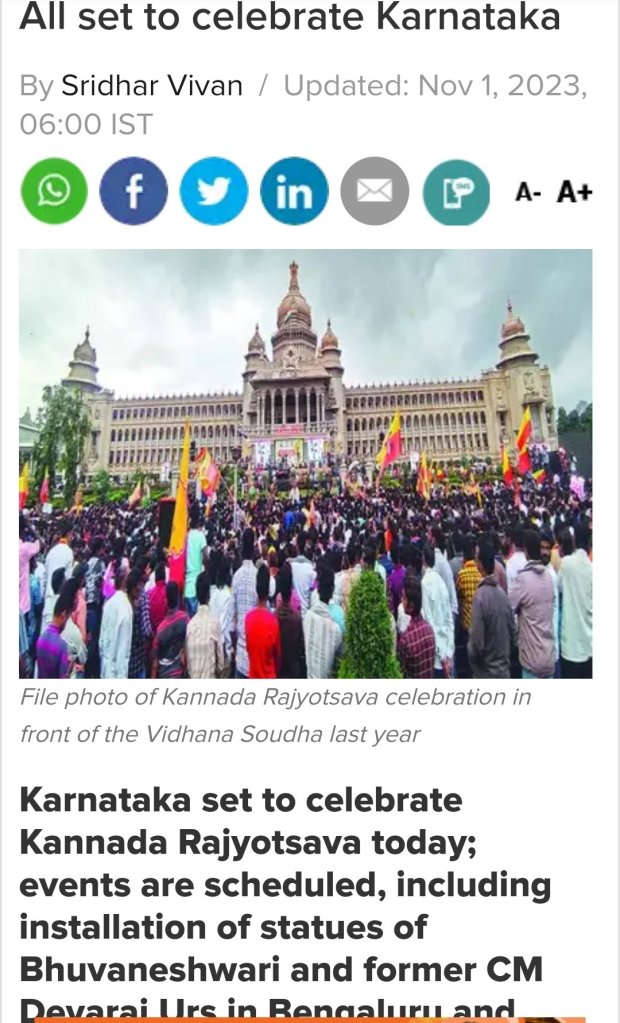The width and height of the screenshot is (620, 1023).
Task: Share the article on Facebook
Action: pos(134,191)
